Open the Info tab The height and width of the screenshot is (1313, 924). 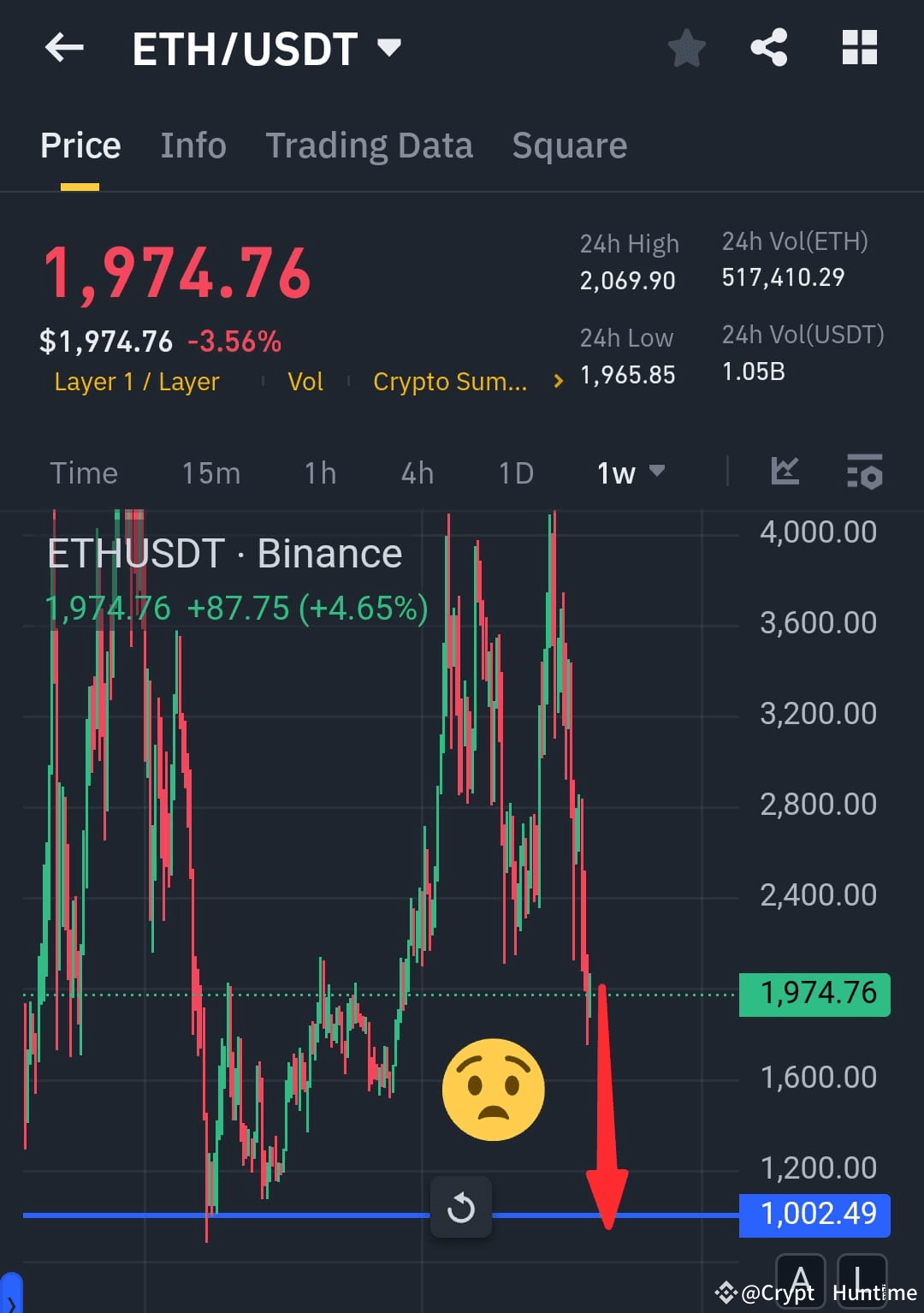(192, 145)
